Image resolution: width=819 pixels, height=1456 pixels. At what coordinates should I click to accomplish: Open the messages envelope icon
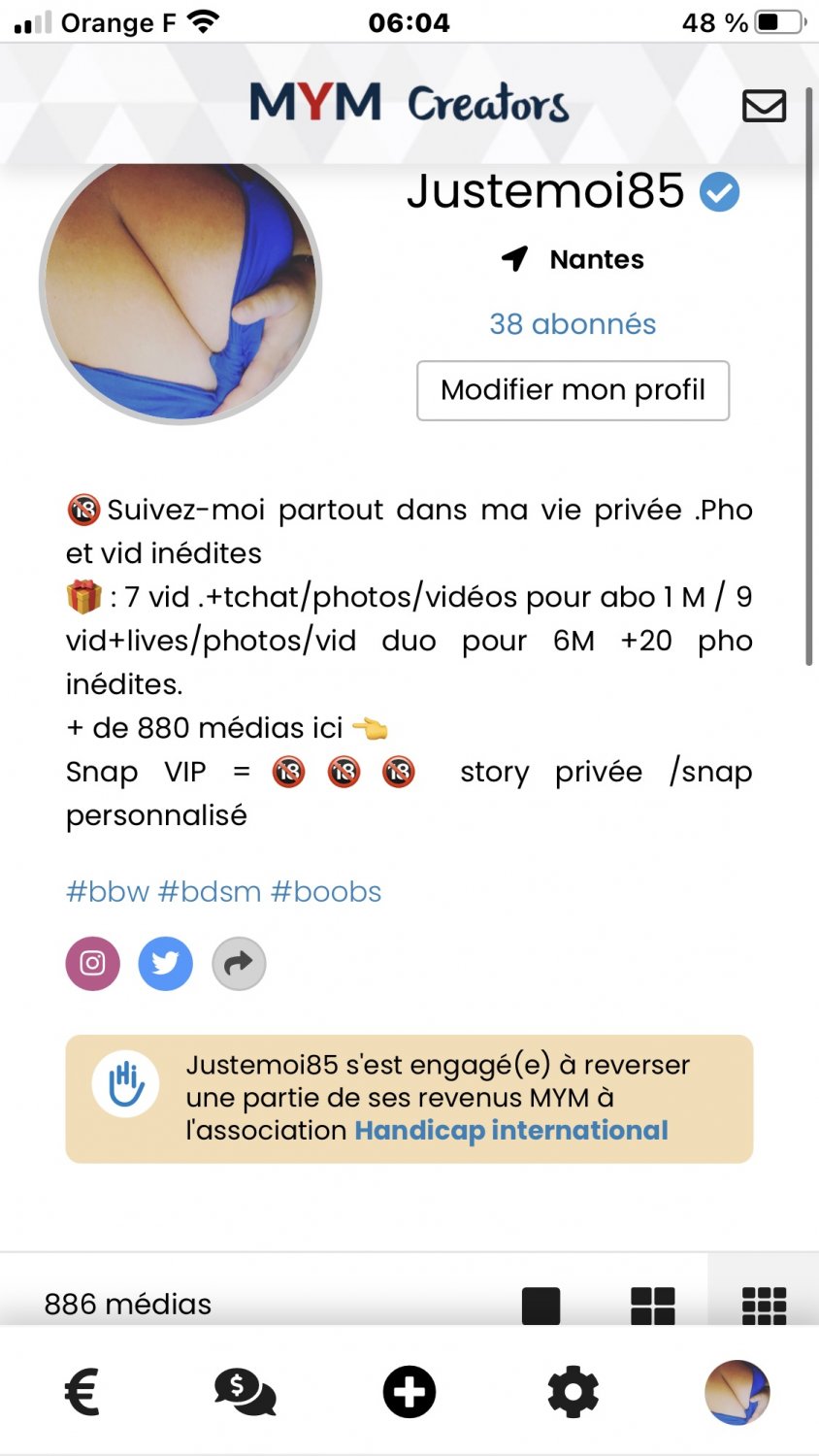tap(764, 105)
